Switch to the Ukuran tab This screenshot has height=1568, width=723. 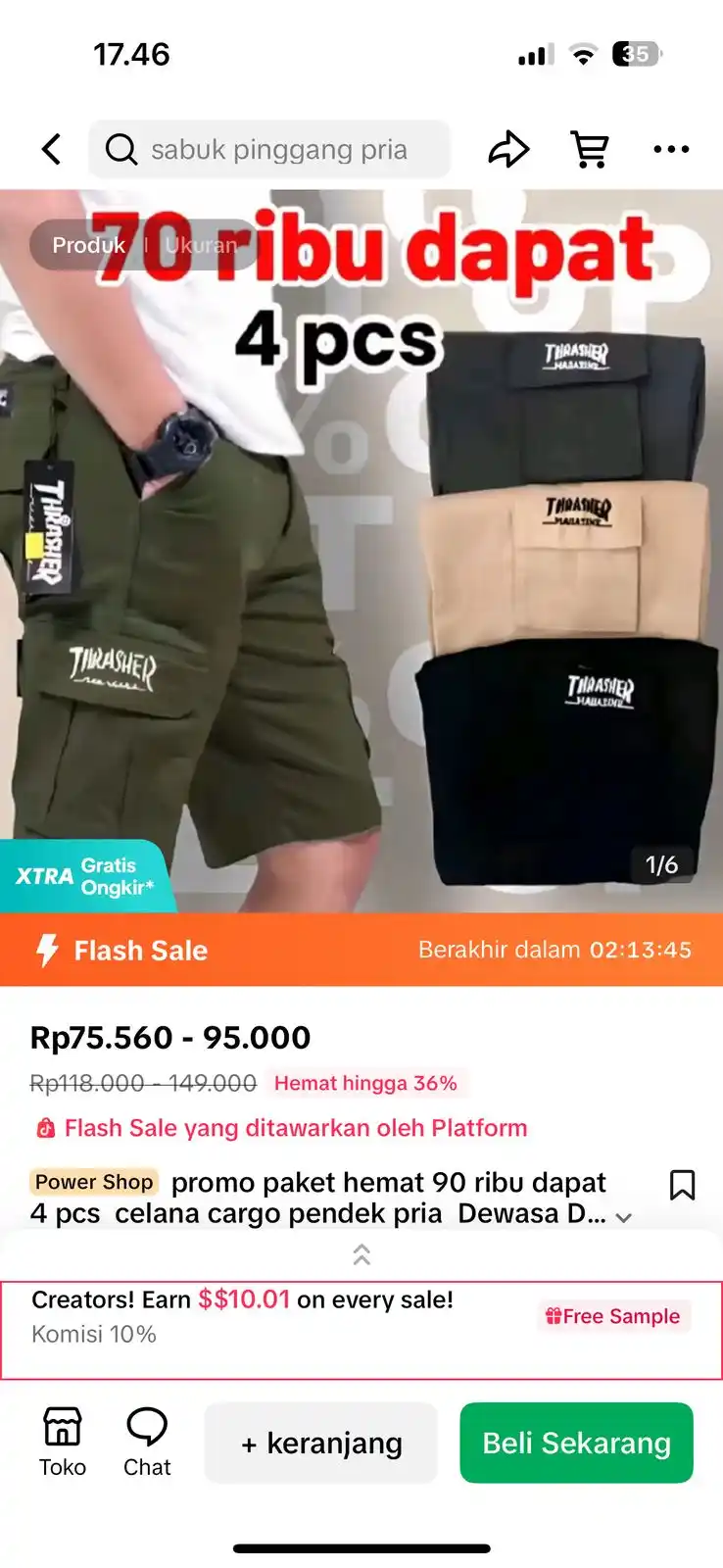[201, 245]
